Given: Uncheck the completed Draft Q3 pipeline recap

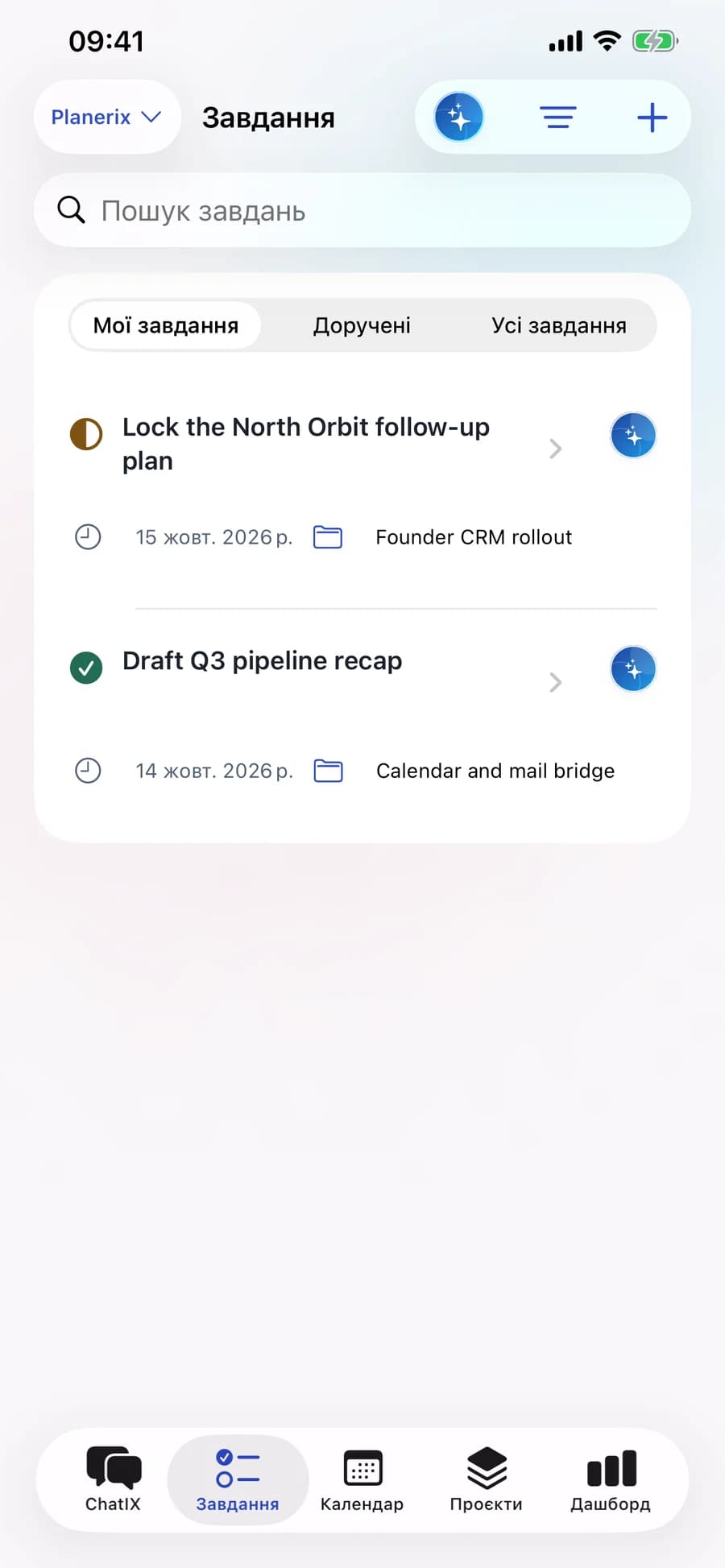Looking at the screenshot, I should 86,668.
